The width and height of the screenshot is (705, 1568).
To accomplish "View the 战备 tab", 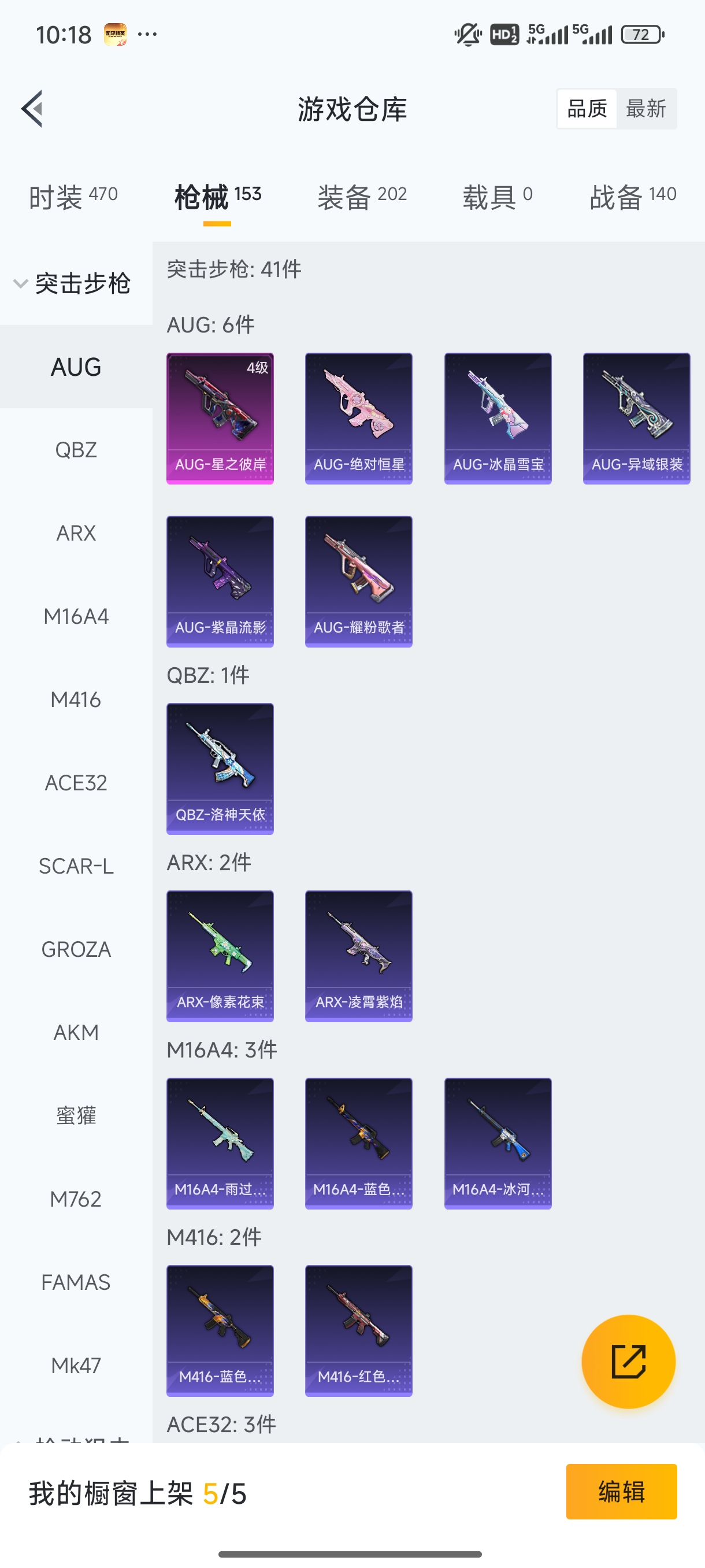I will click(633, 197).
